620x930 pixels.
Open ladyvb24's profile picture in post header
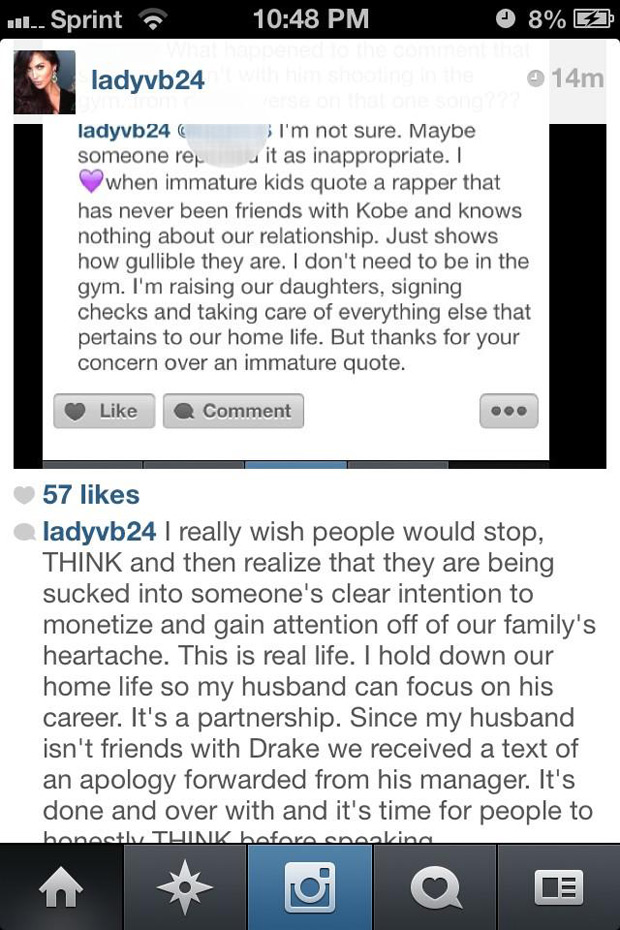click(x=44, y=82)
